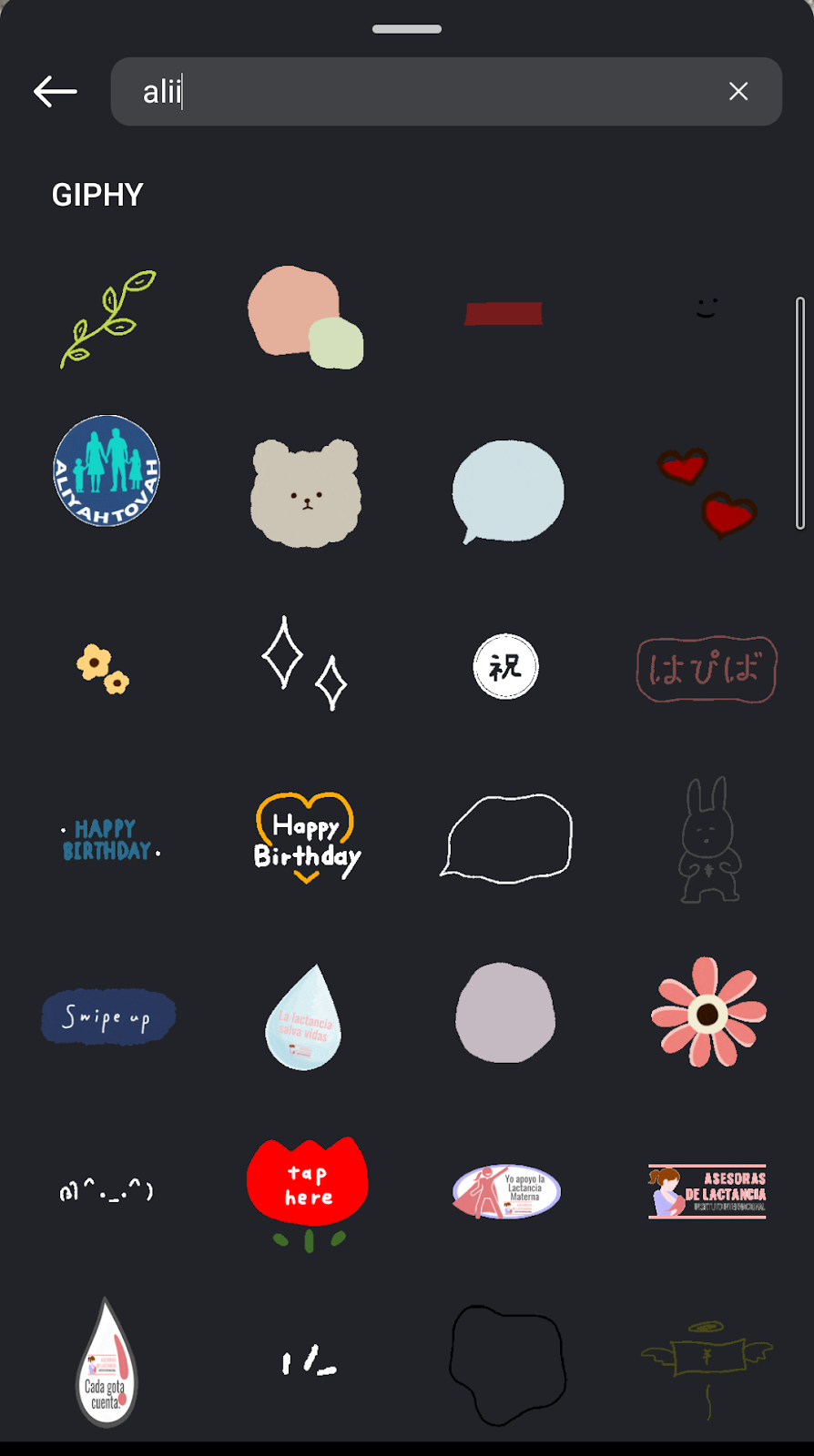The image size is (814, 1456).
Task: Select the small yellow flowers sticker
Action: (x=102, y=669)
